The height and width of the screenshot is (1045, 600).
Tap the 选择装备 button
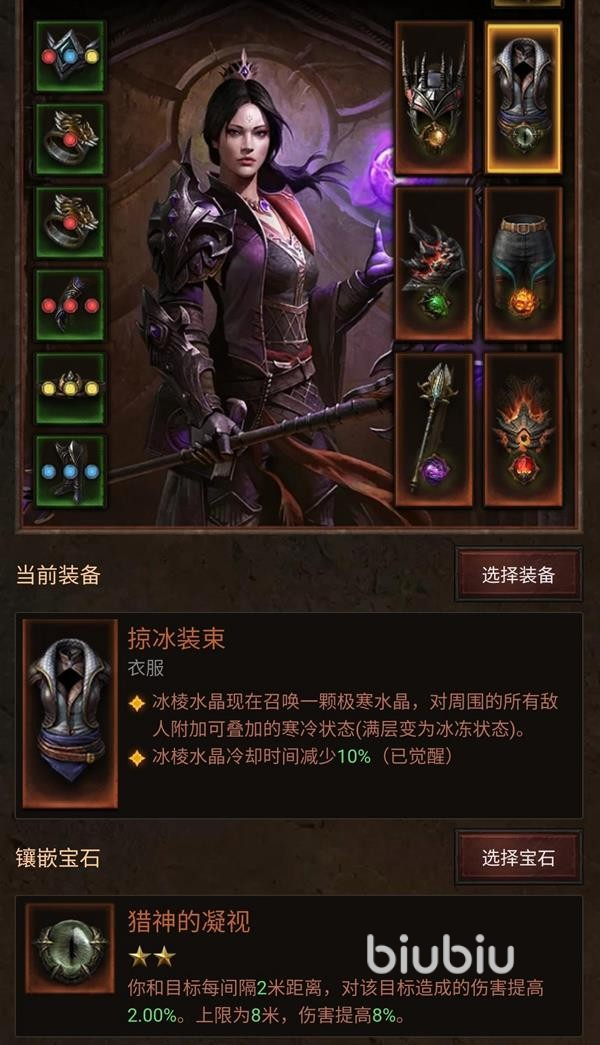pos(517,574)
